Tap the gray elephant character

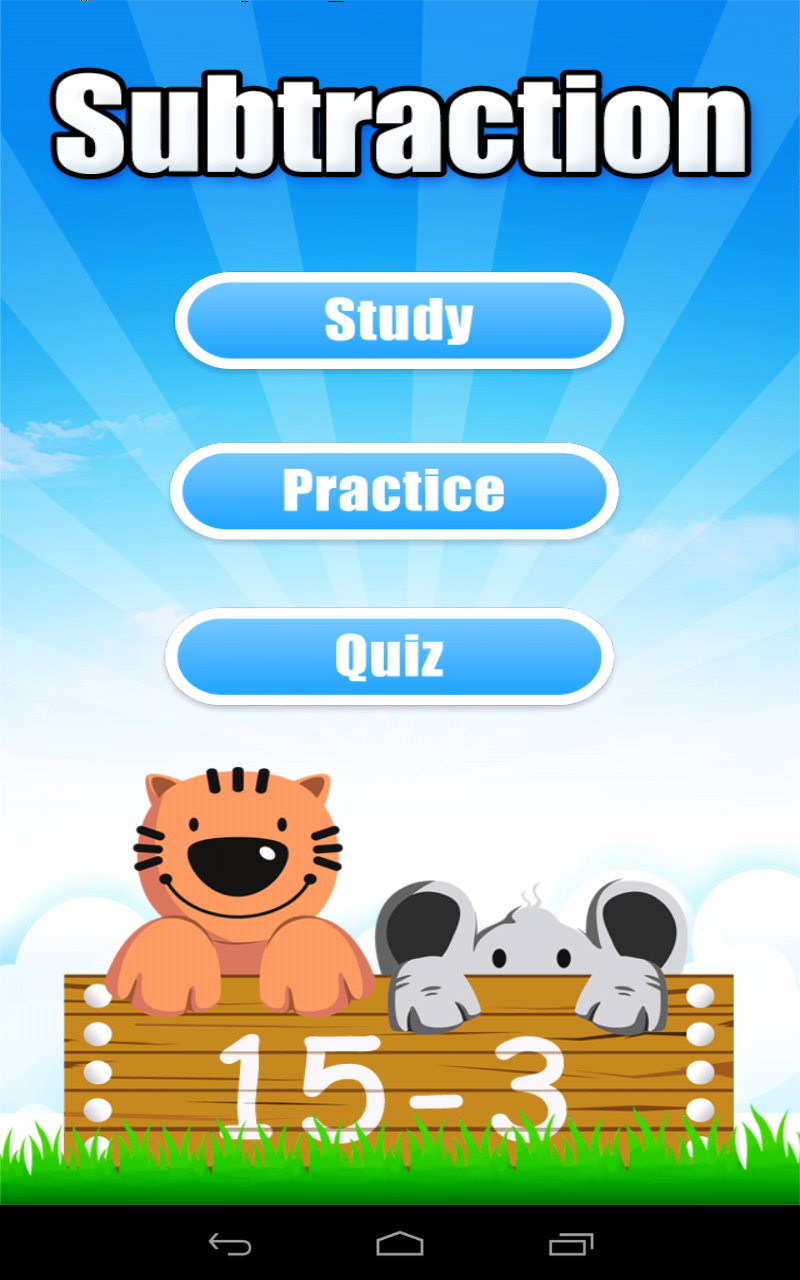coord(530,950)
